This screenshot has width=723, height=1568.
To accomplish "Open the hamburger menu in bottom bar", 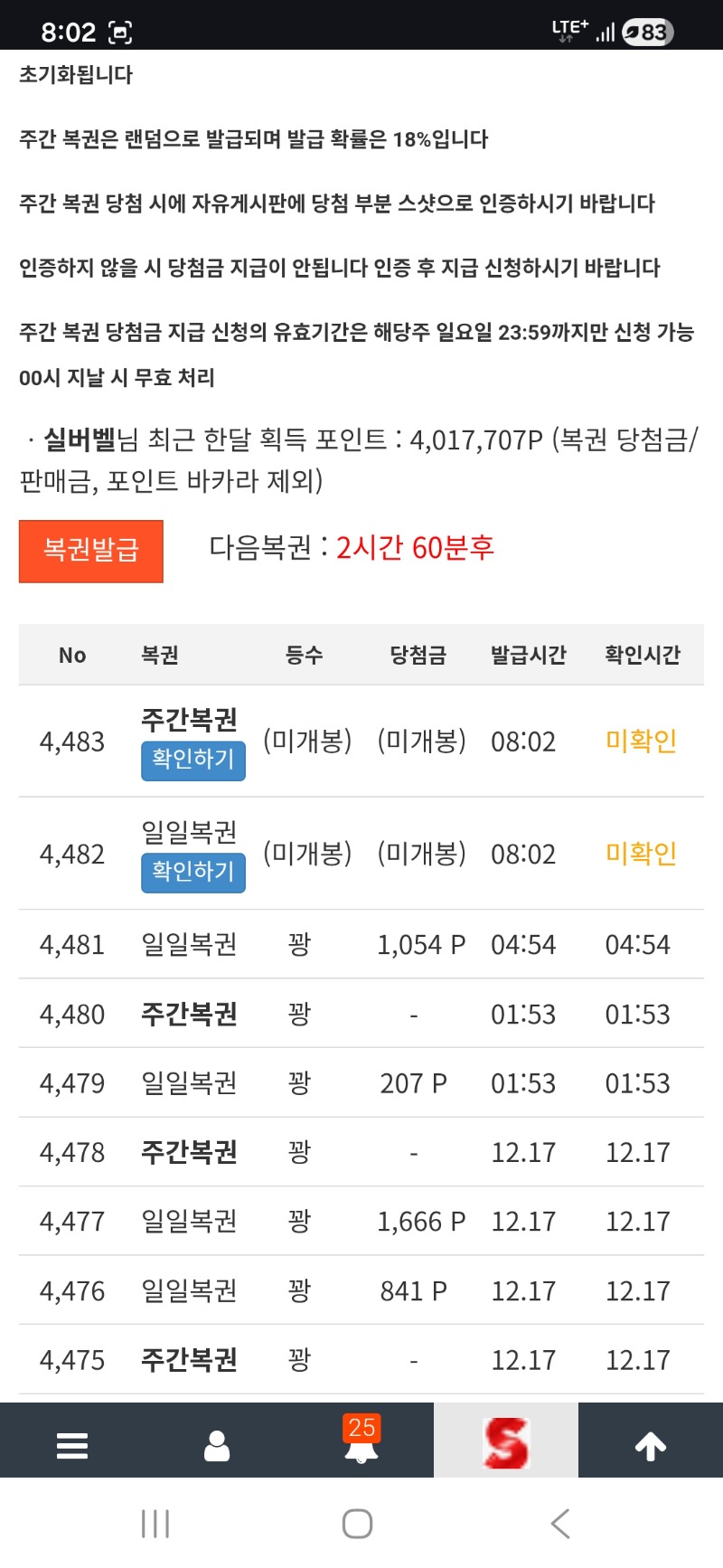I will tap(72, 1445).
